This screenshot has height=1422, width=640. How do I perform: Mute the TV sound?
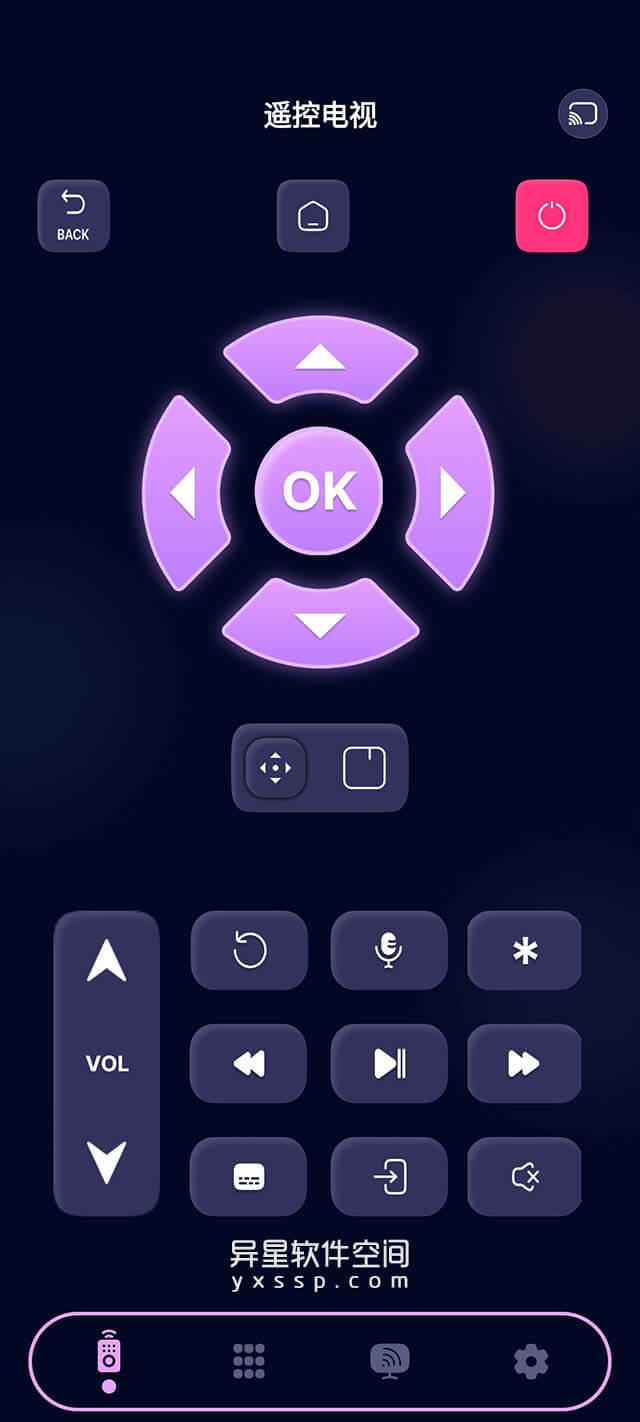tap(525, 1177)
